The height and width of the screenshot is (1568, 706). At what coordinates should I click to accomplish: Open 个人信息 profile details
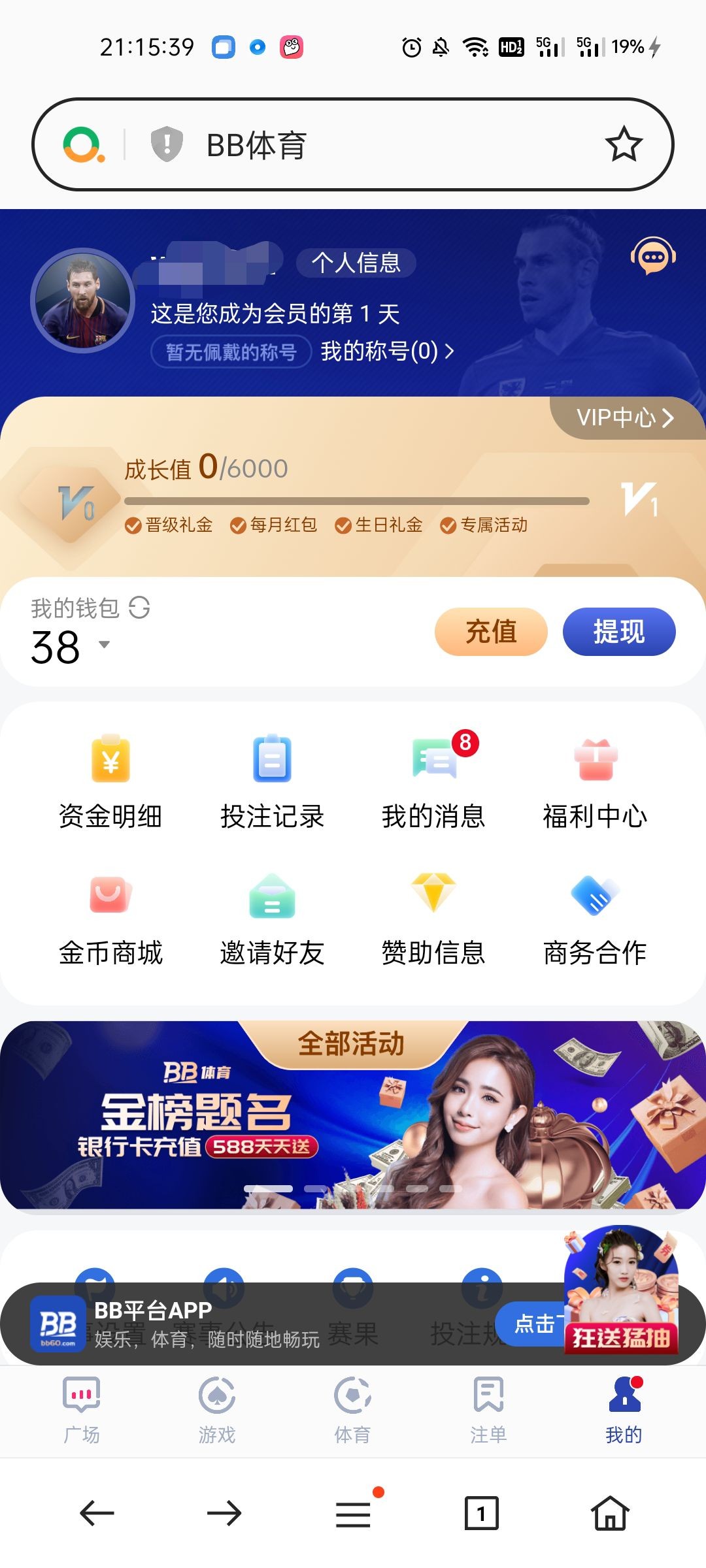tap(356, 263)
